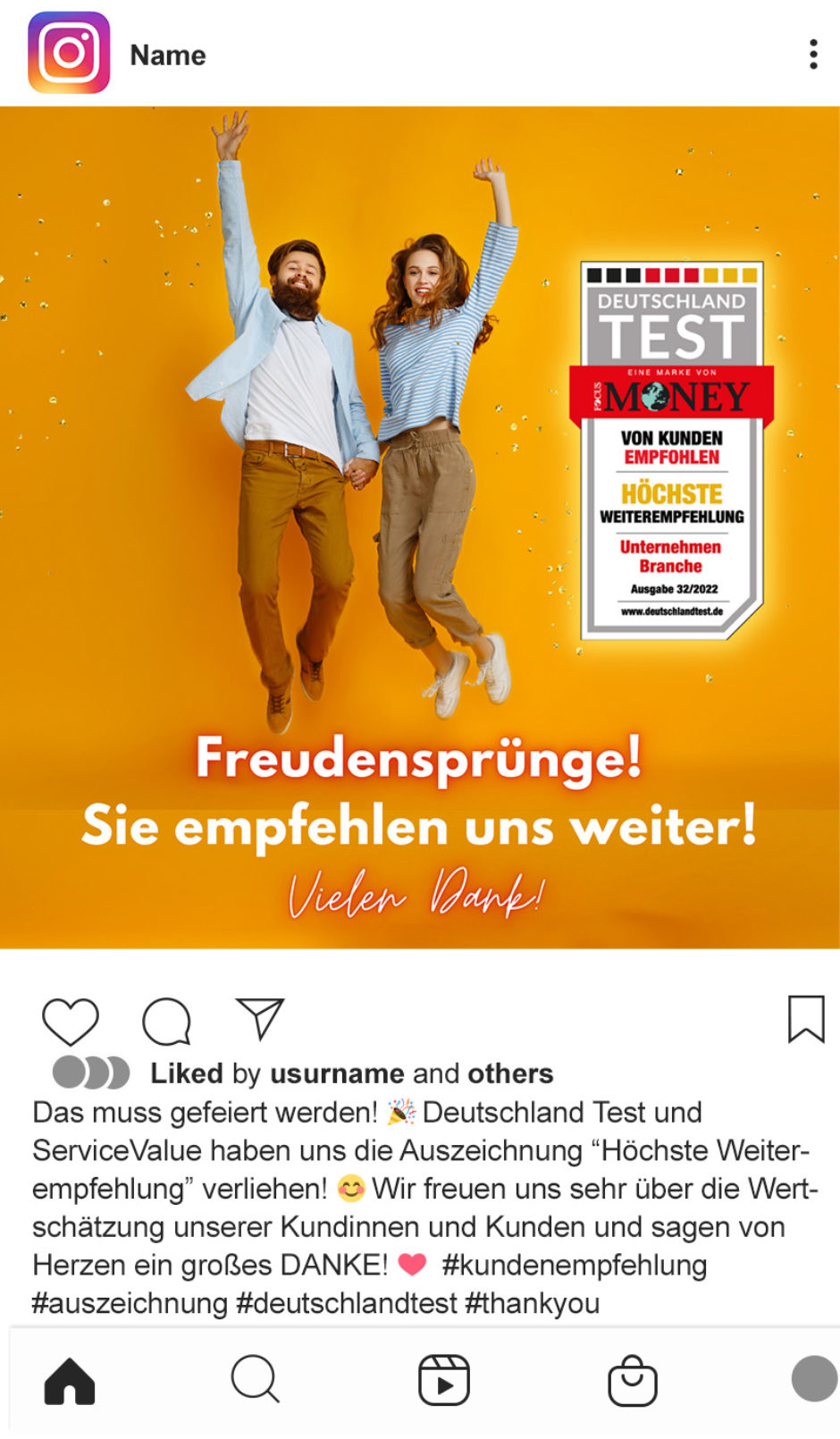Switch to the Search tab
Image resolution: width=840 pixels, height=1439 pixels.
tap(256, 1379)
